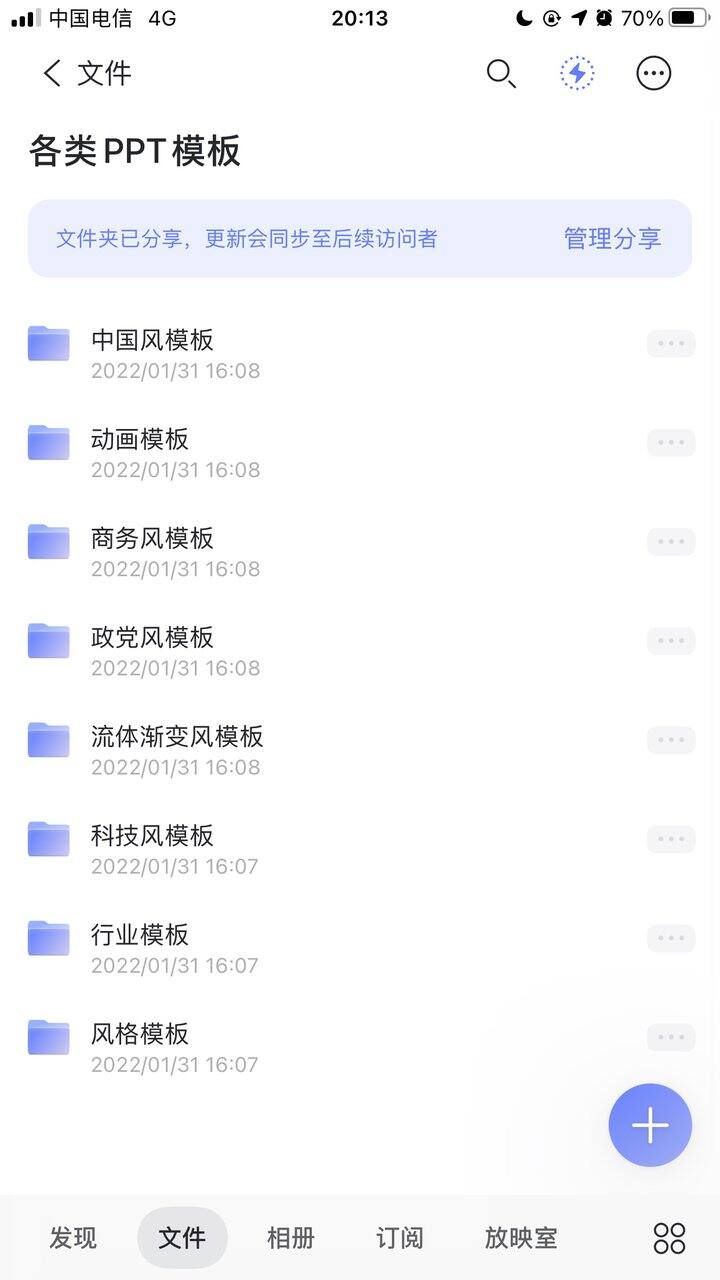This screenshot has width=720, height=1280.
Task: Switch to the 放映室 tab
Action: pyautogui.click(x=521, y=1238)
